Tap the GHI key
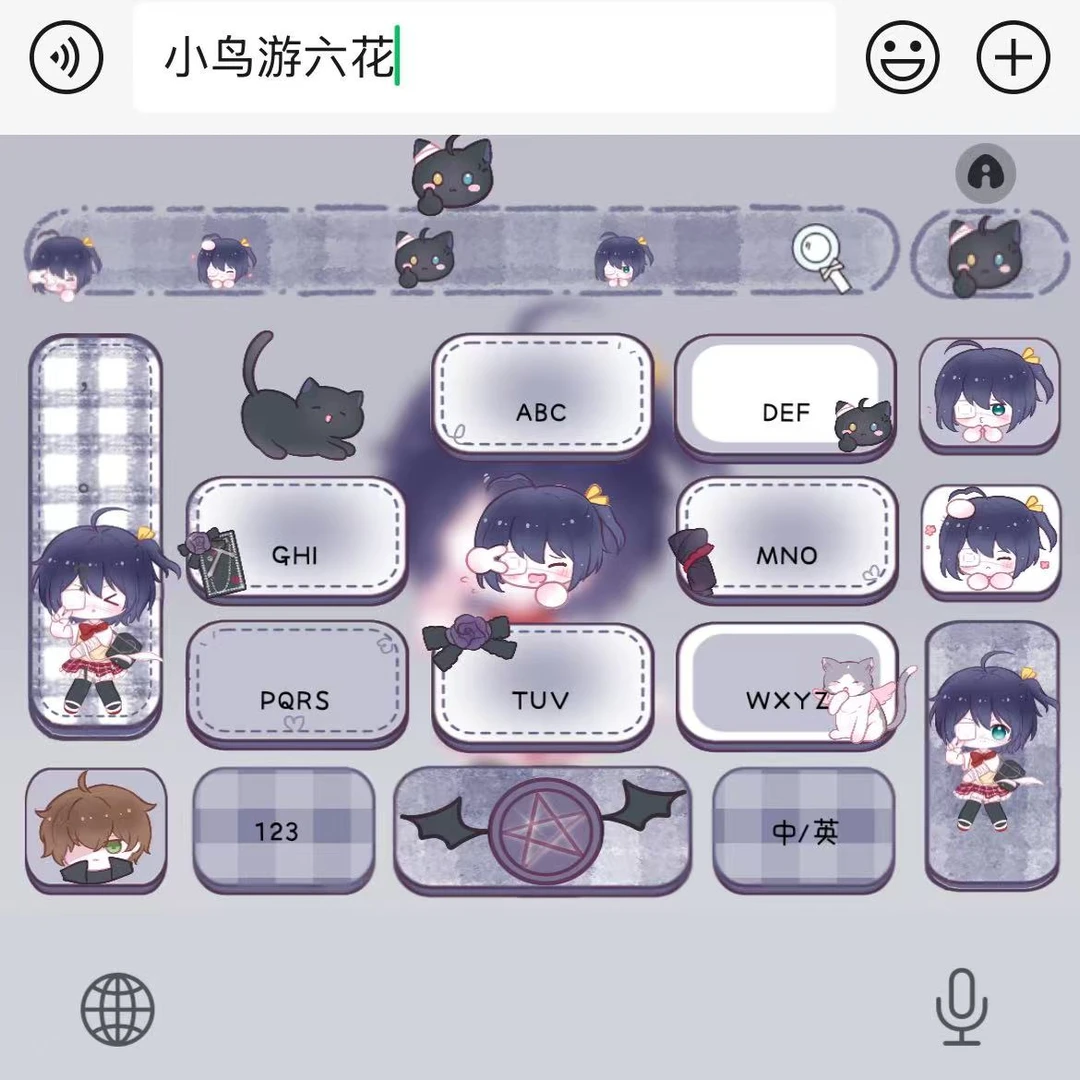 (x=296, y=539)
